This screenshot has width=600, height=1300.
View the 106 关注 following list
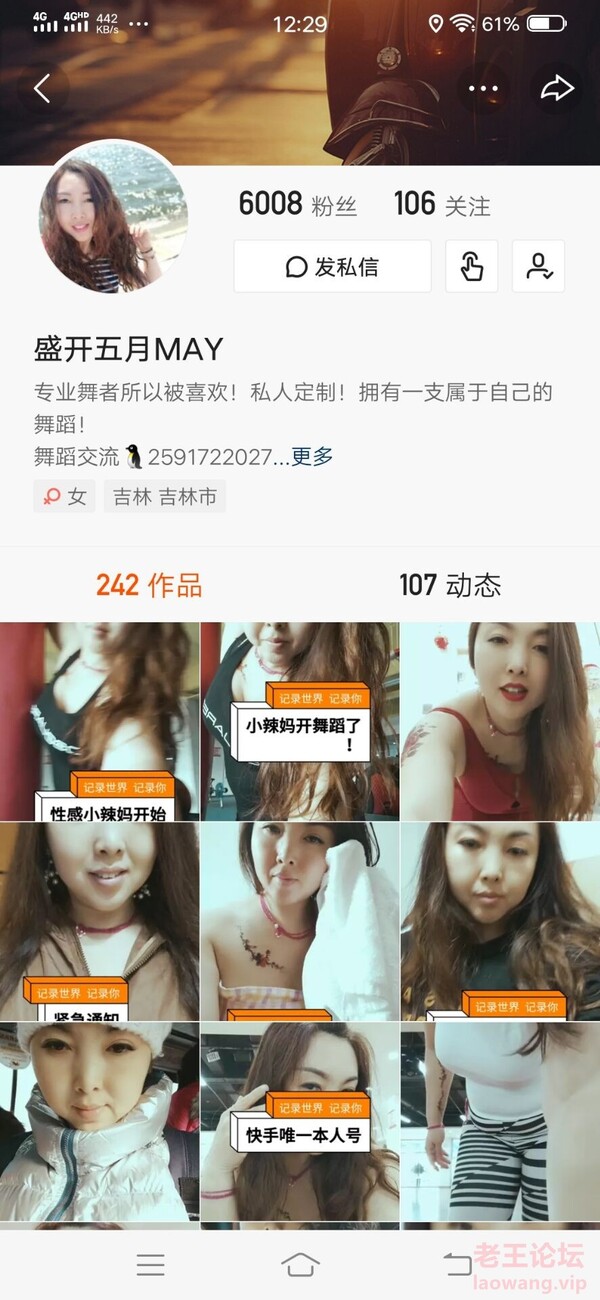[x=442, y=205]
